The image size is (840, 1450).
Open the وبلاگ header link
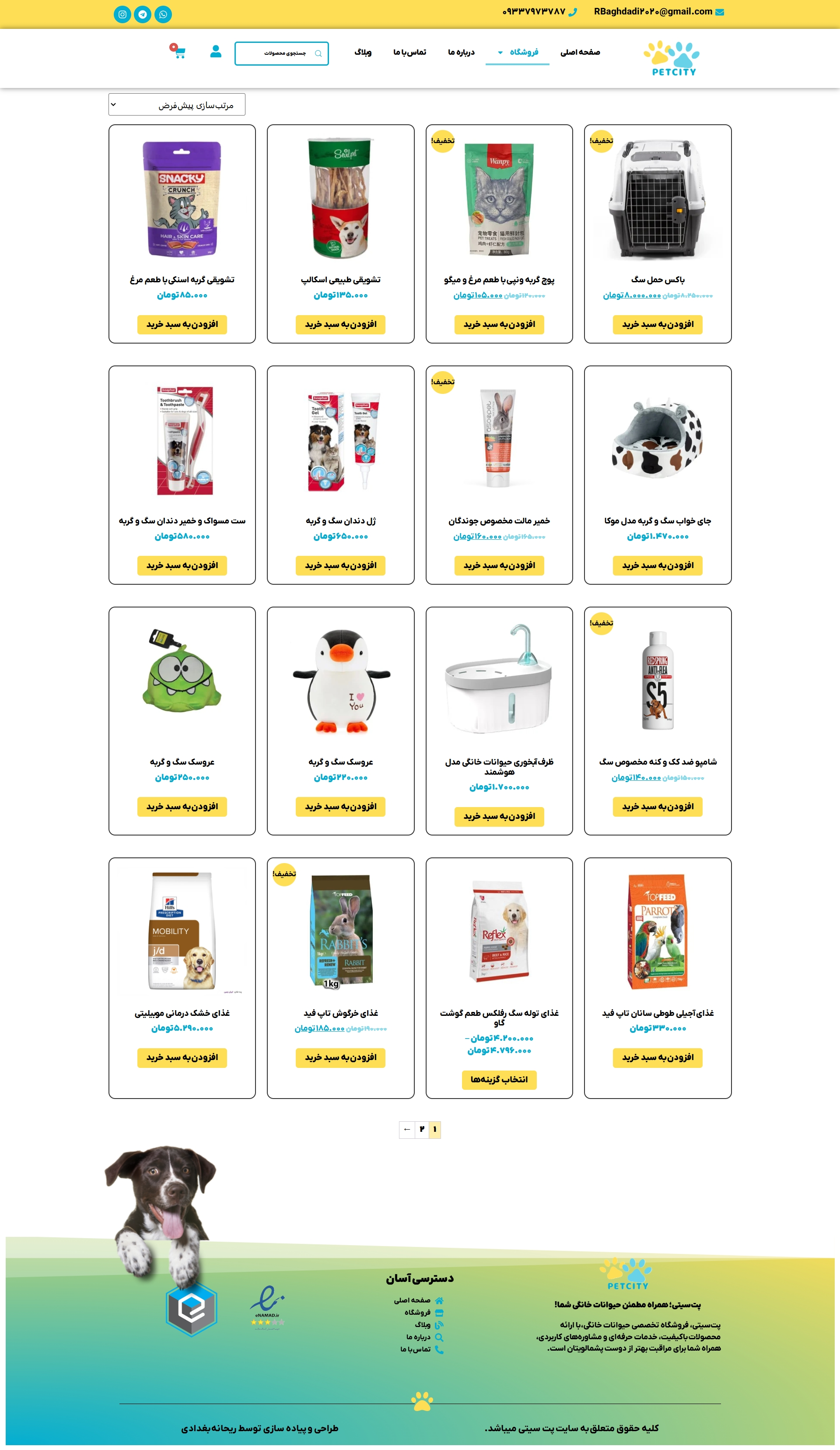click(363, 53)
